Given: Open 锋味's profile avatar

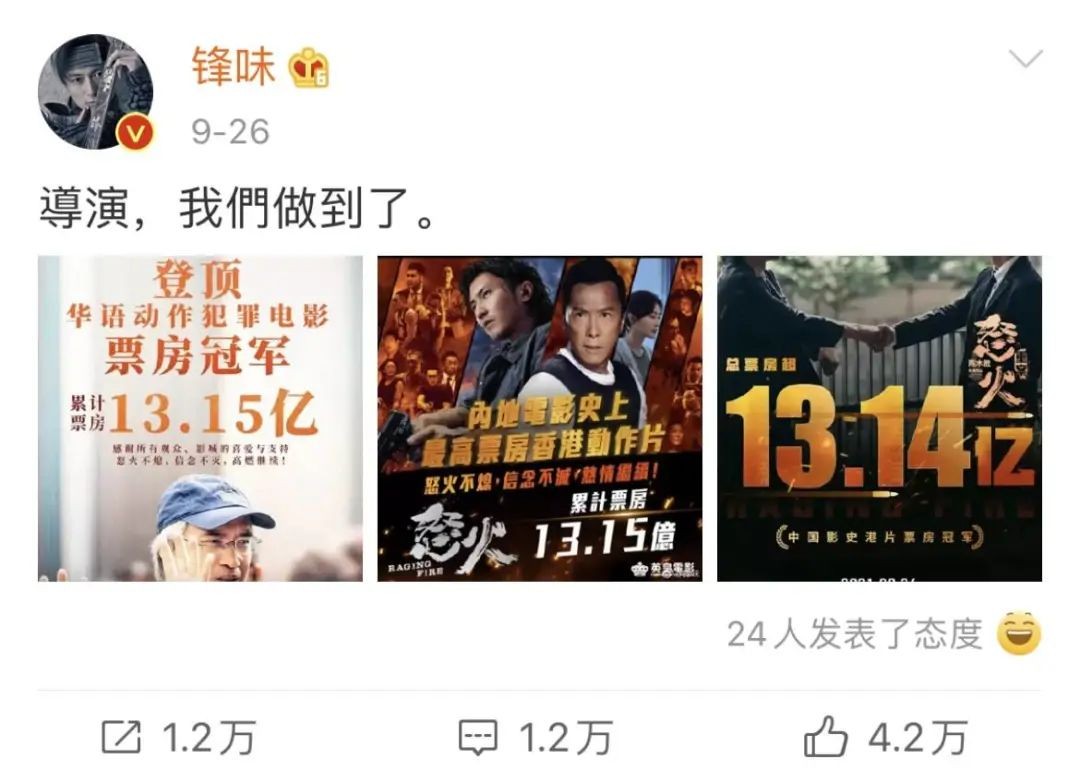Looking at the screenshot, I should tap(96, 92).
